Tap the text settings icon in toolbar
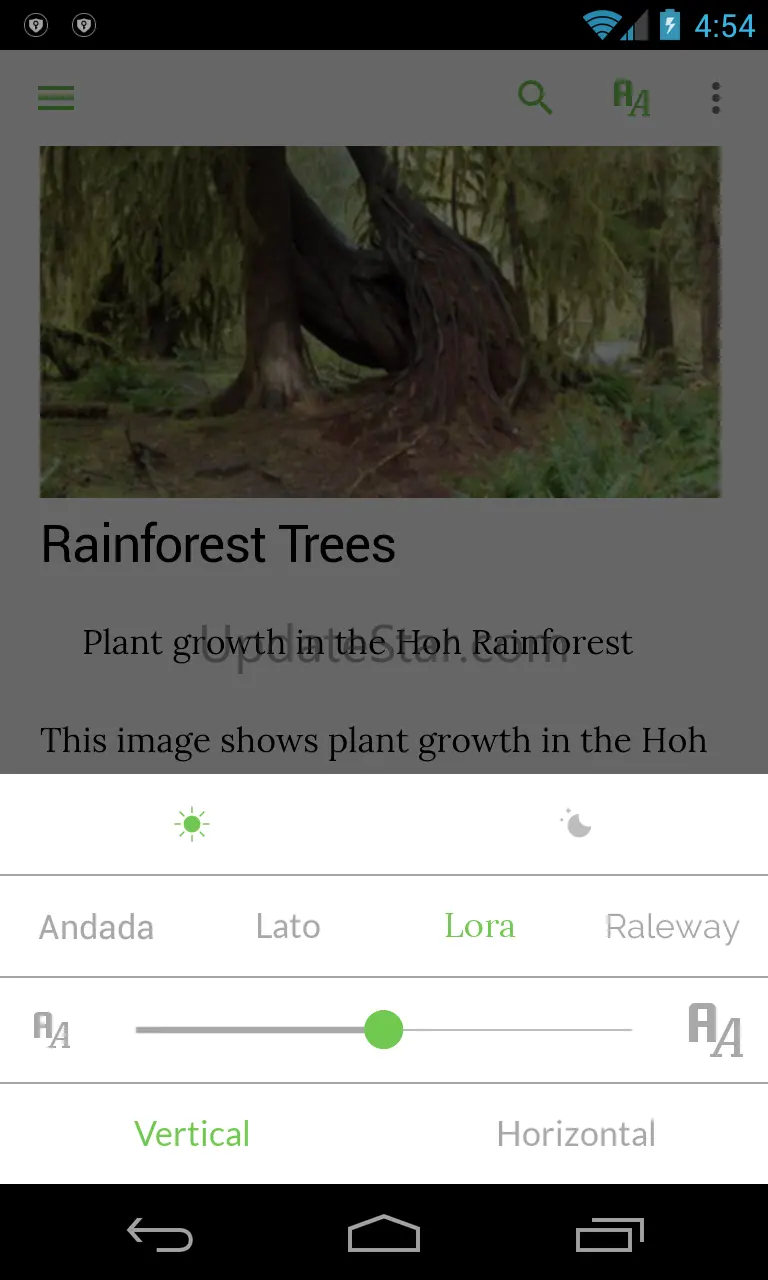 click(631, 98)
